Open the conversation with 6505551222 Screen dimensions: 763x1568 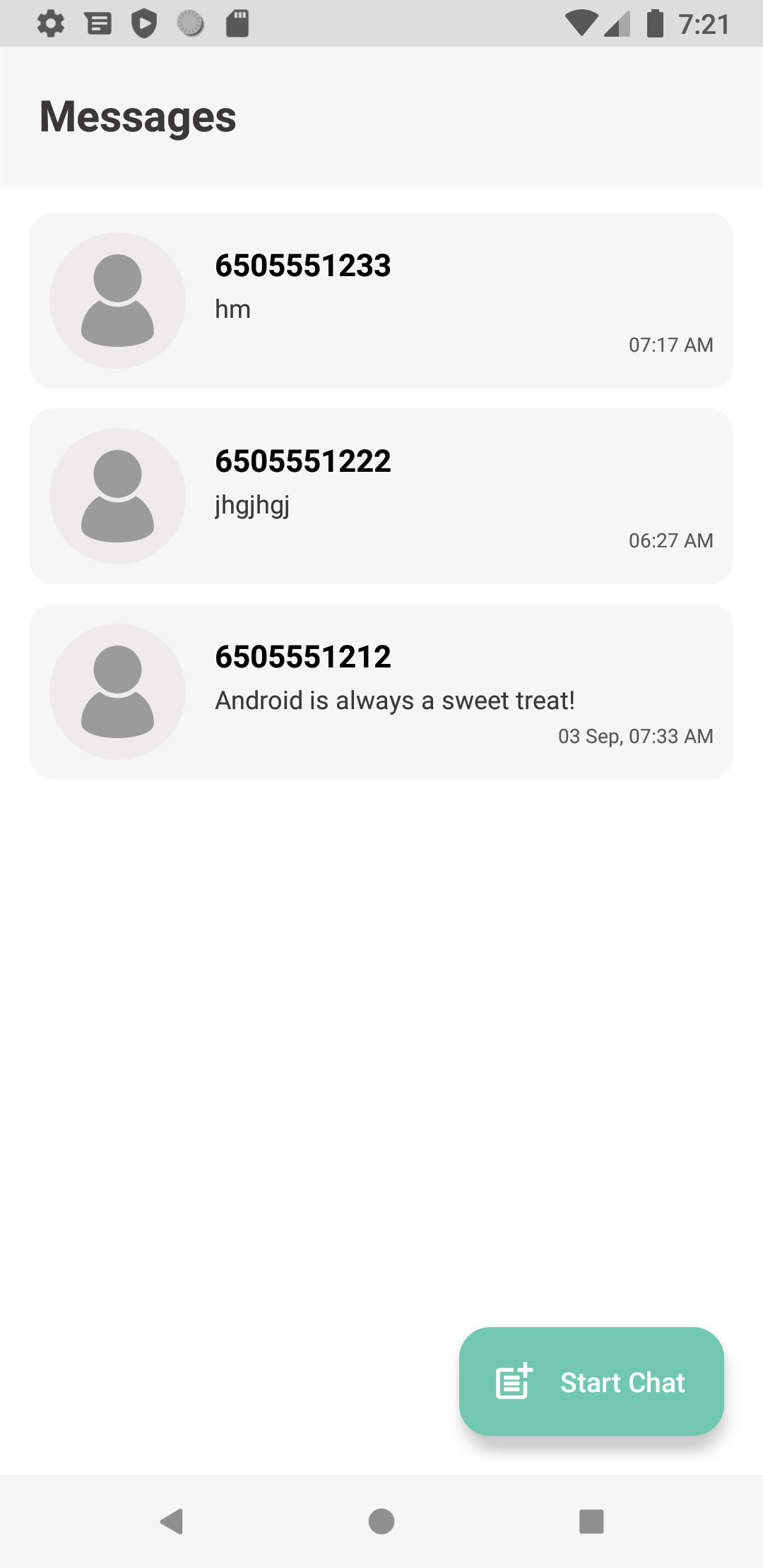tap(381, 495)
